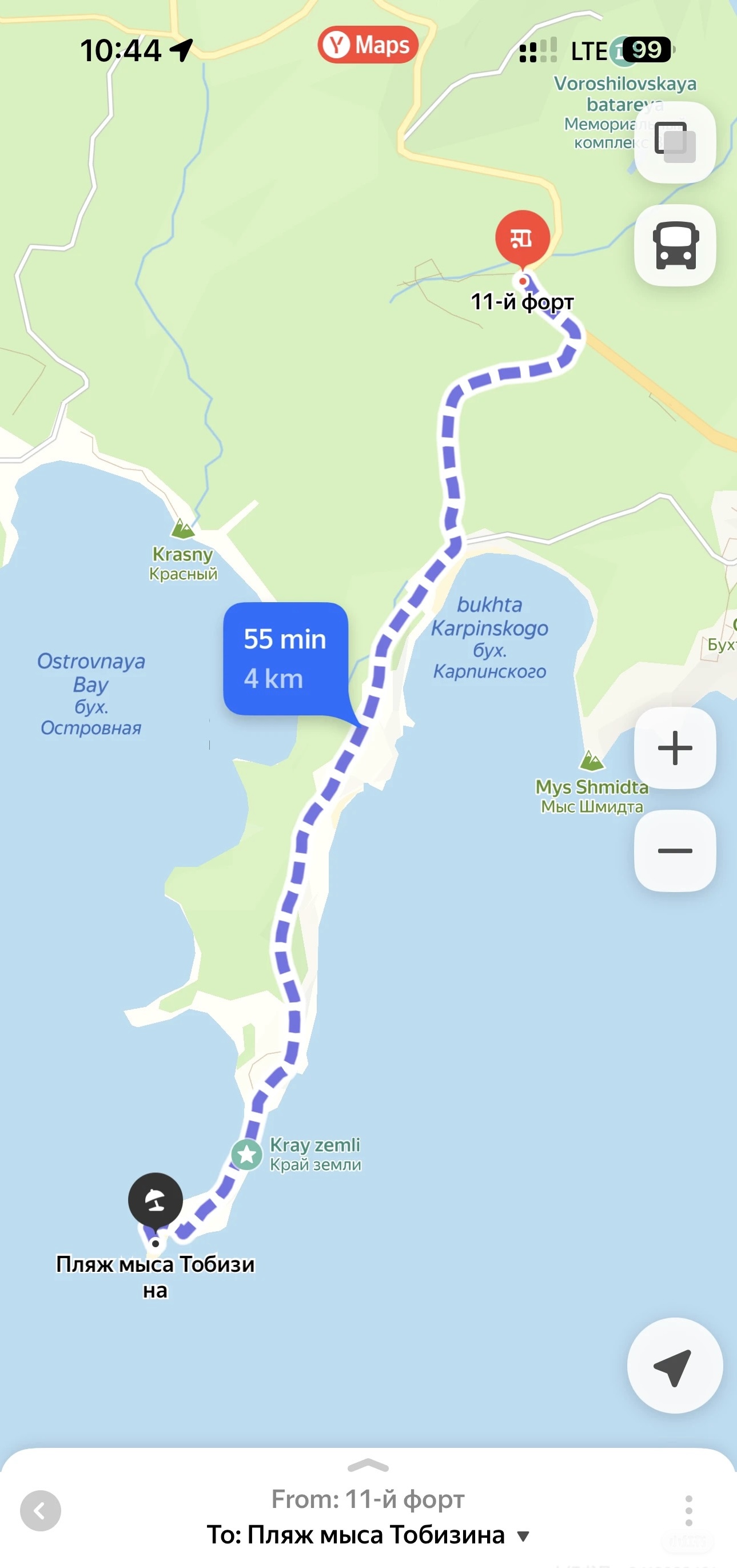This screenshot has width=737, height=1568.
Task: Zoom out with the minus button
Action: (x=674, y=850)
